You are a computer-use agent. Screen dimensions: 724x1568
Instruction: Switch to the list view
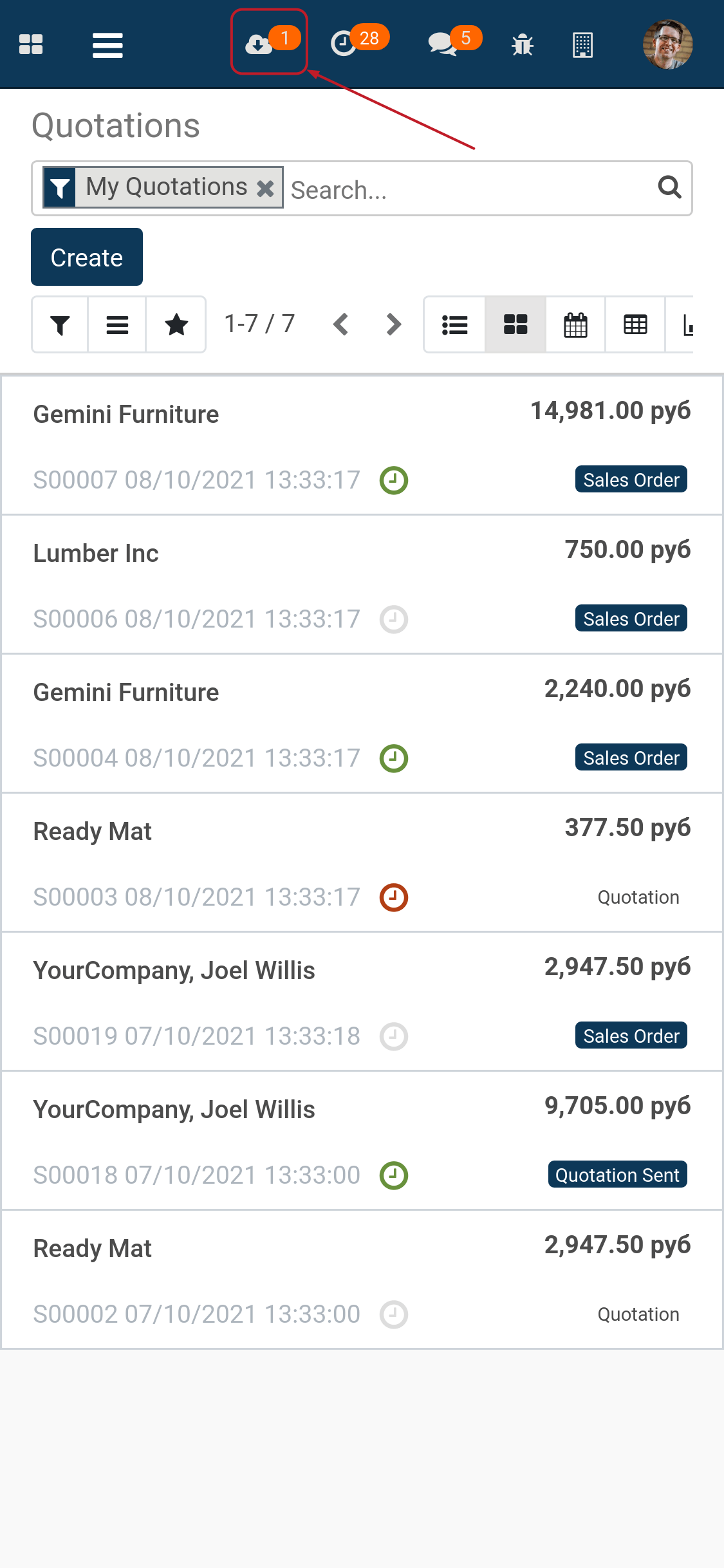(454, 325)
